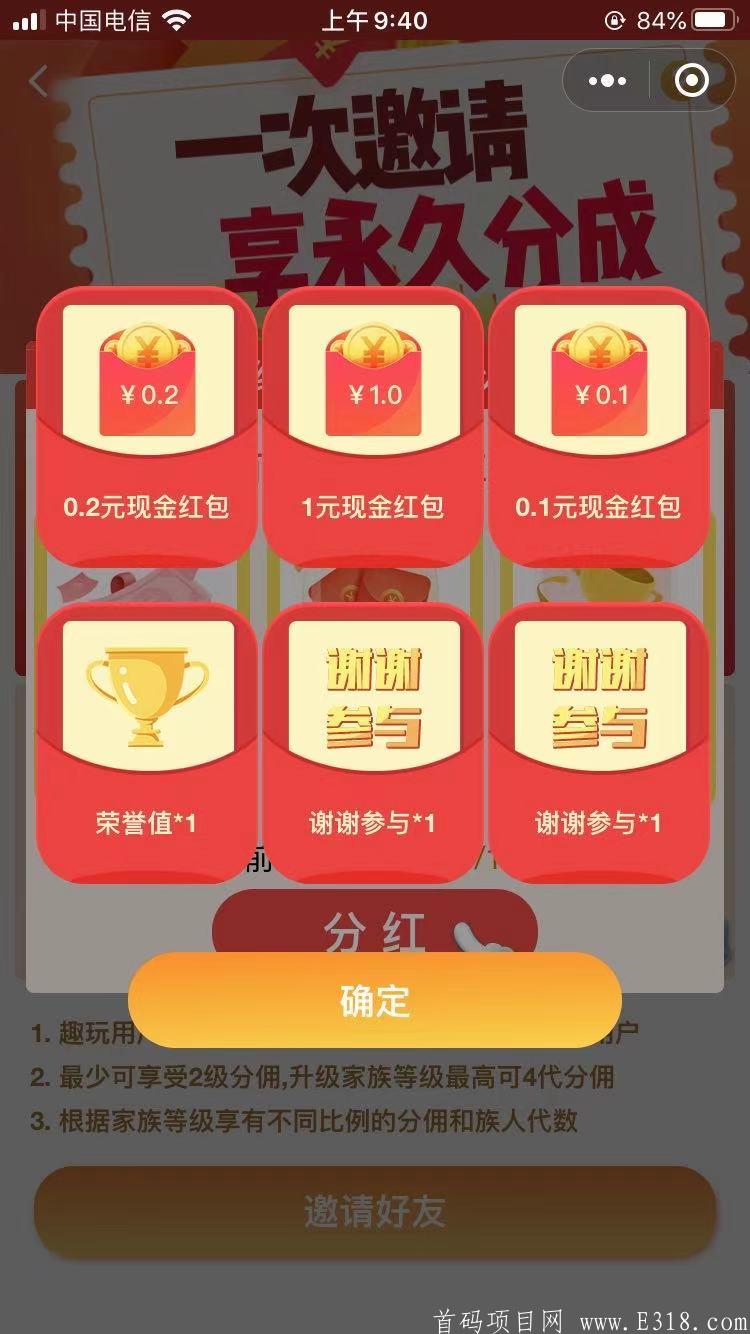Tap the 分红 button
Image resolution: width=750 pixels, height=1334 pixels.
point(375,928)
